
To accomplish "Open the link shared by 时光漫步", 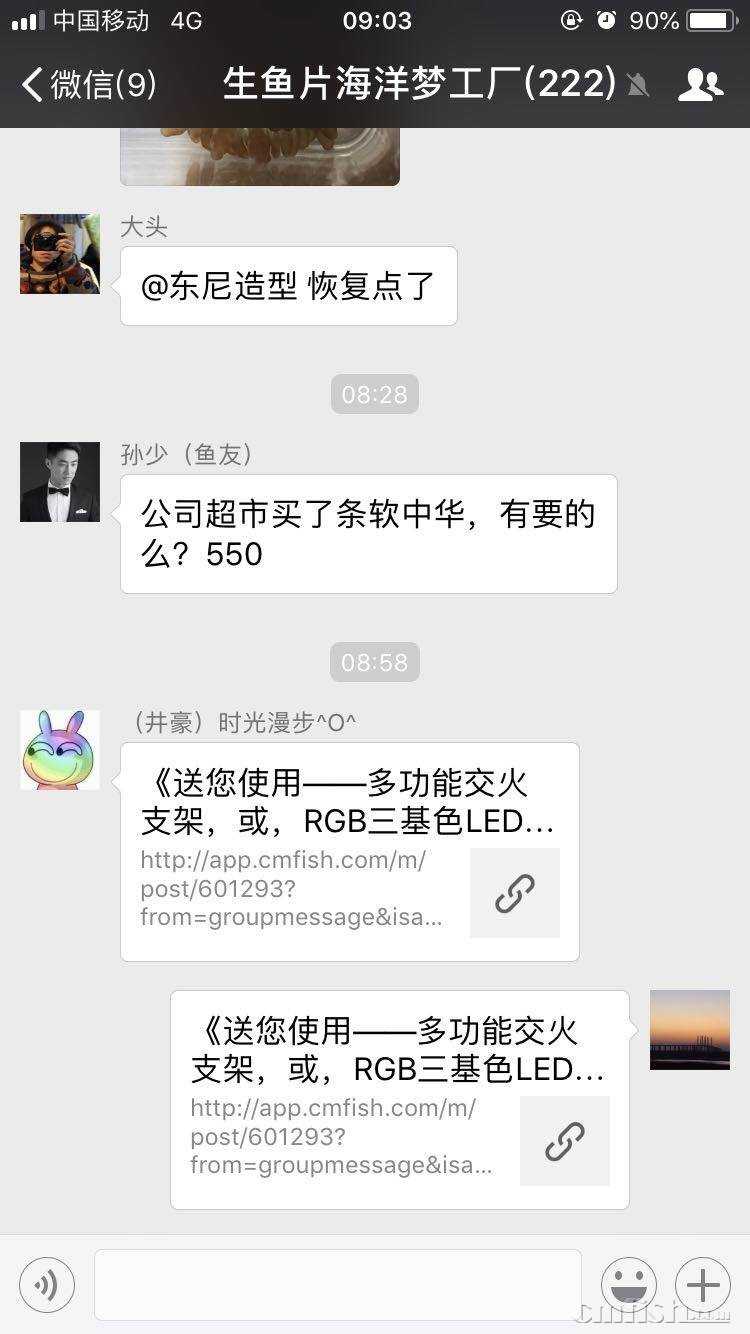I will coord(349,852).
